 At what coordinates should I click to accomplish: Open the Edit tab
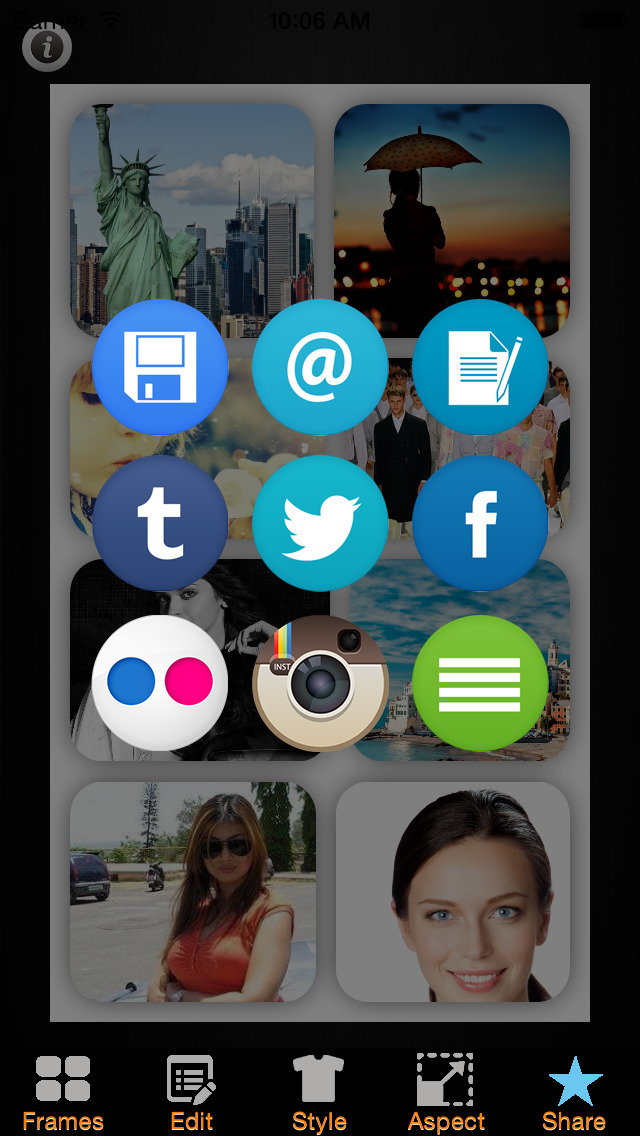191,1092
